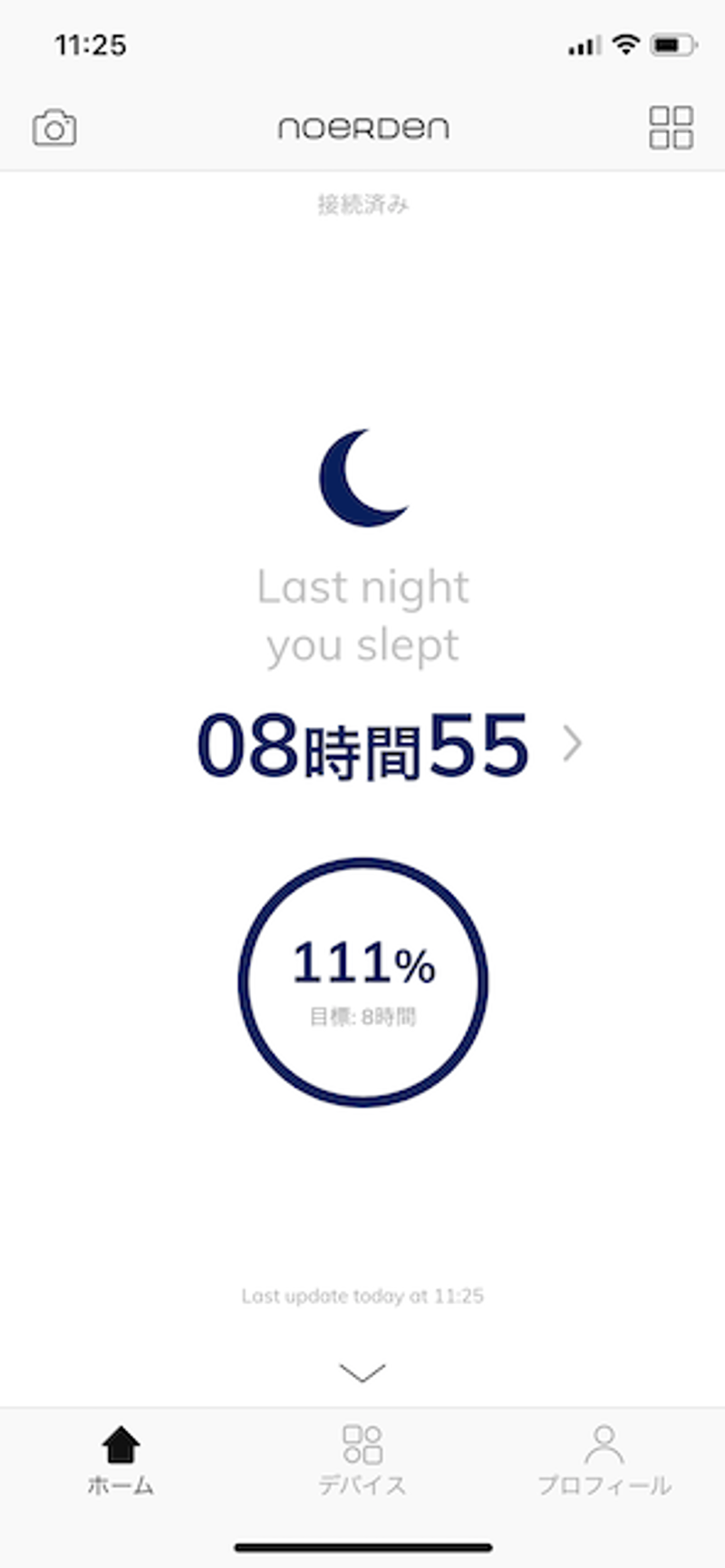Switch to the ホーム tab

(121, 1459)
